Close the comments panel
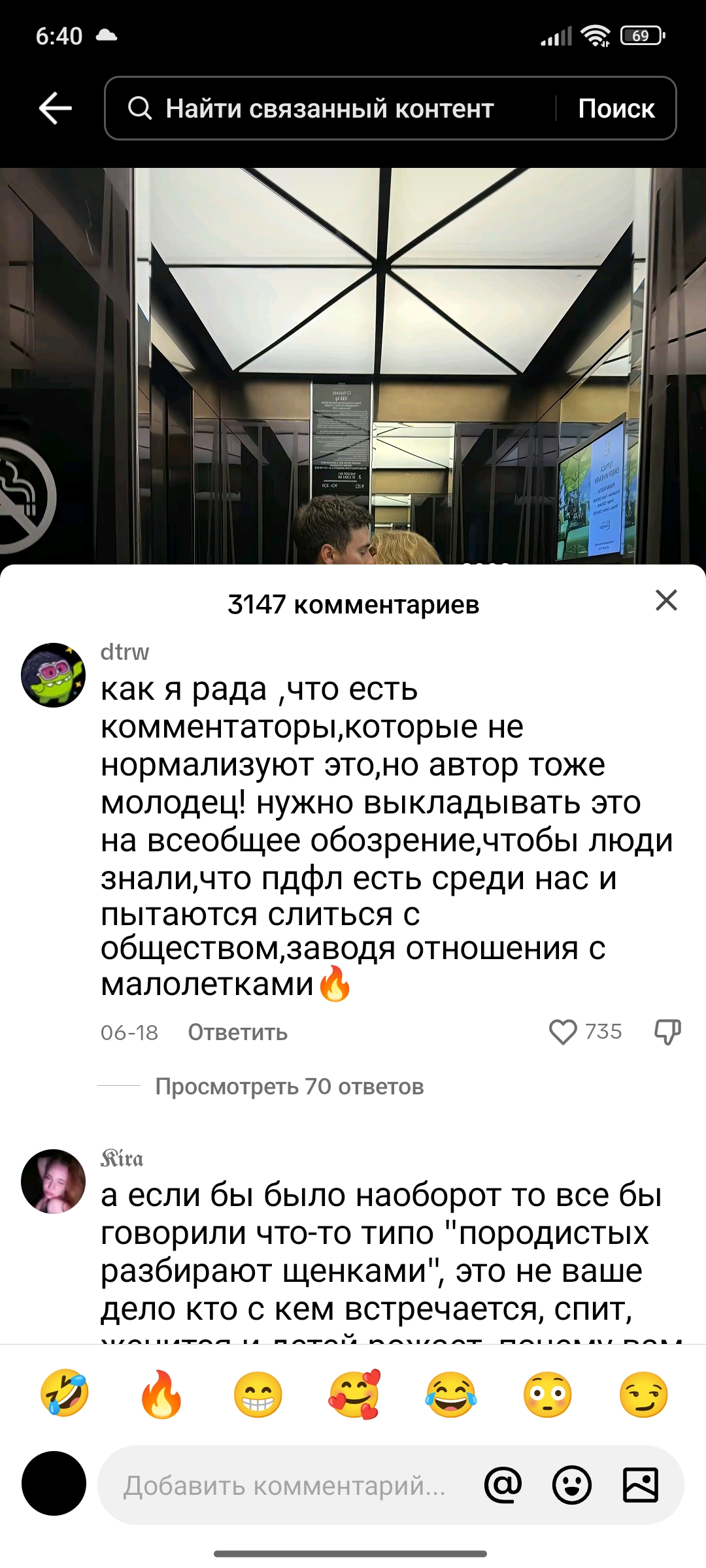Image resolution: width=706 pixels, height=1568 pixels. coord(666,600)
